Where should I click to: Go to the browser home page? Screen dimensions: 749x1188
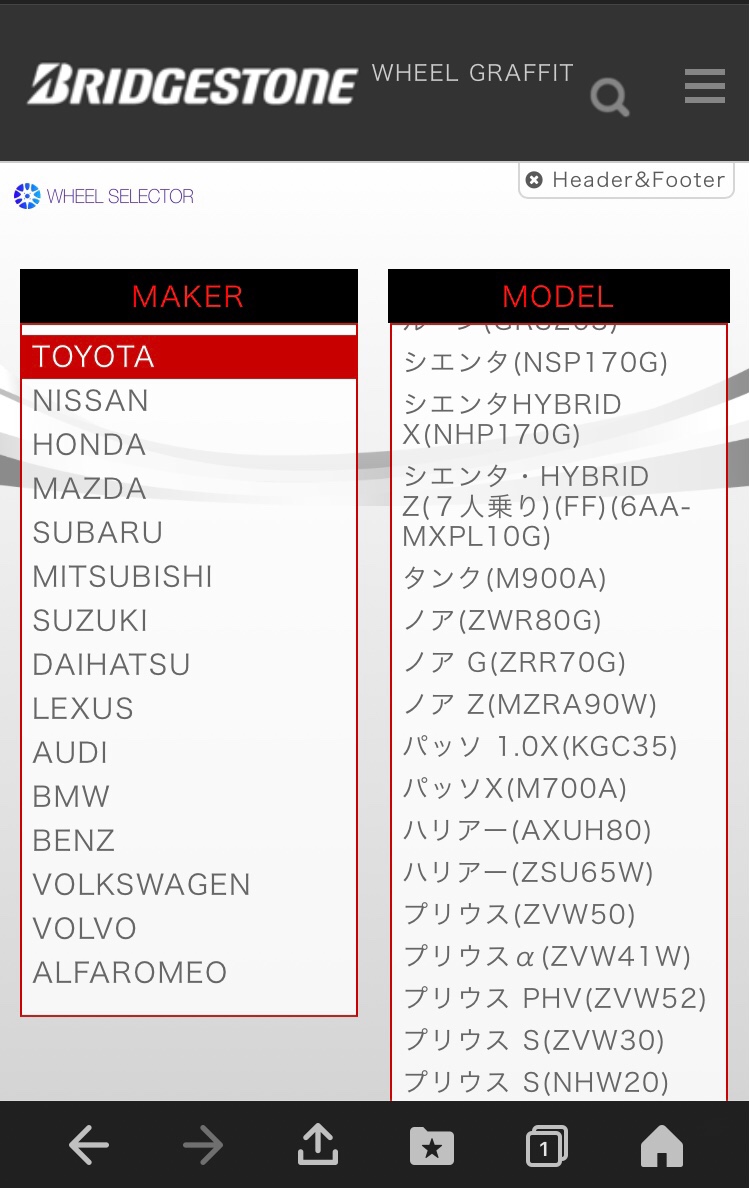click(x=661, y=1146)
